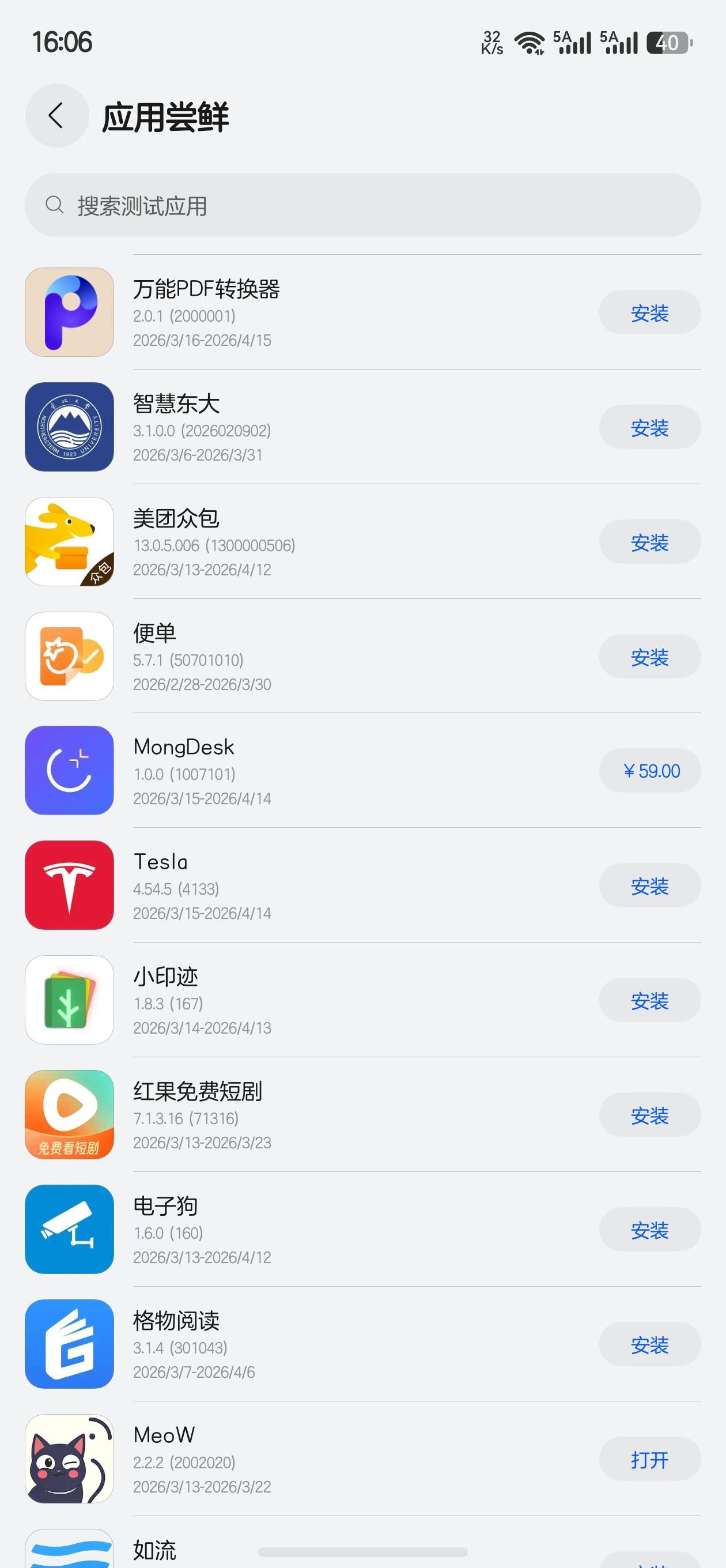Install the 便单 app

tap(649, 656)
